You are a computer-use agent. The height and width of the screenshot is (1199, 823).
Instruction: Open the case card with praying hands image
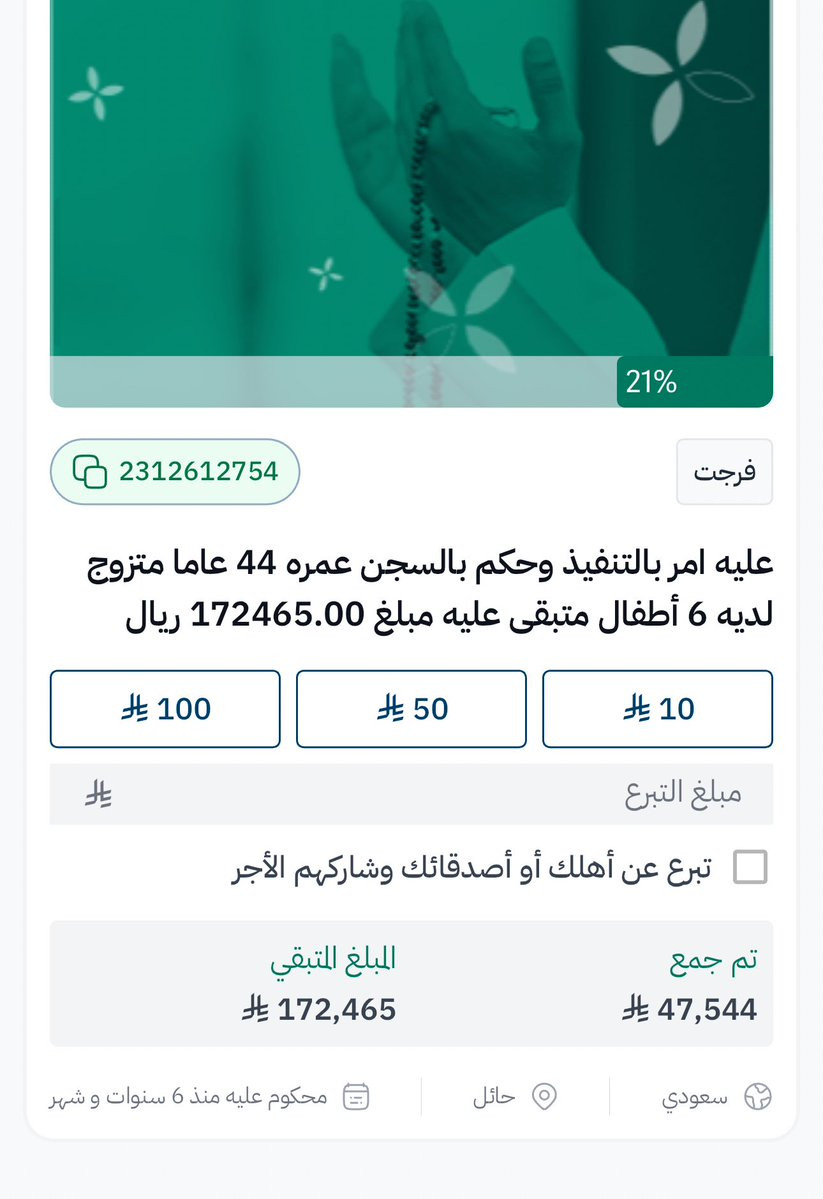pos(412,203)
